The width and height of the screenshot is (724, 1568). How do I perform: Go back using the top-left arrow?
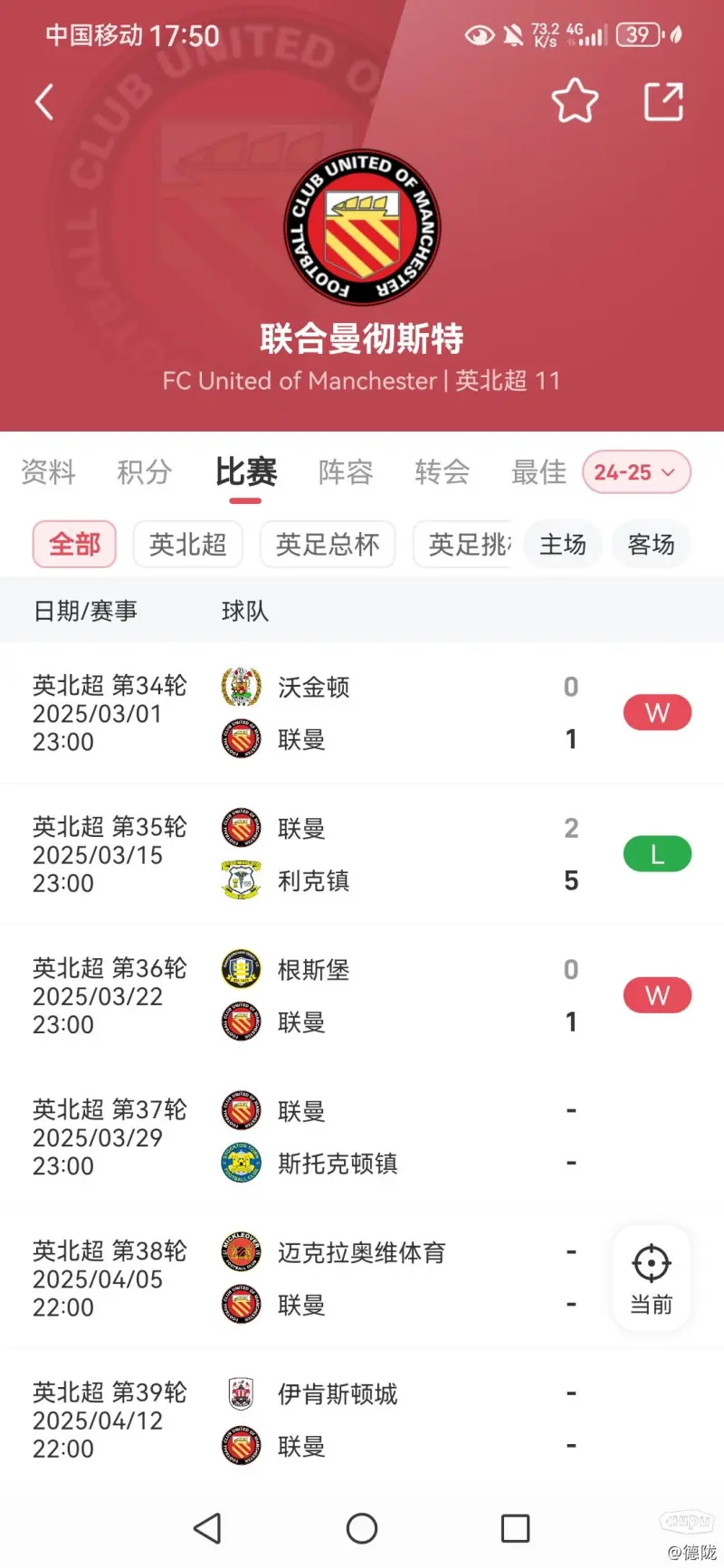(x=44, y=101)
